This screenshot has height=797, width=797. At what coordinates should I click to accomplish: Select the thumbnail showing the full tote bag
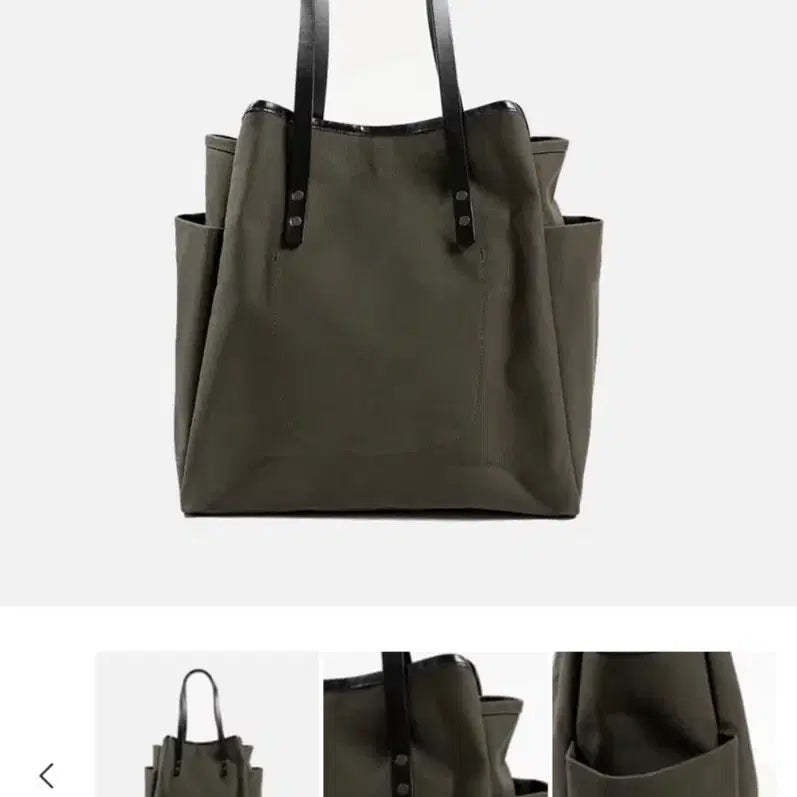(x=206, y=726)
